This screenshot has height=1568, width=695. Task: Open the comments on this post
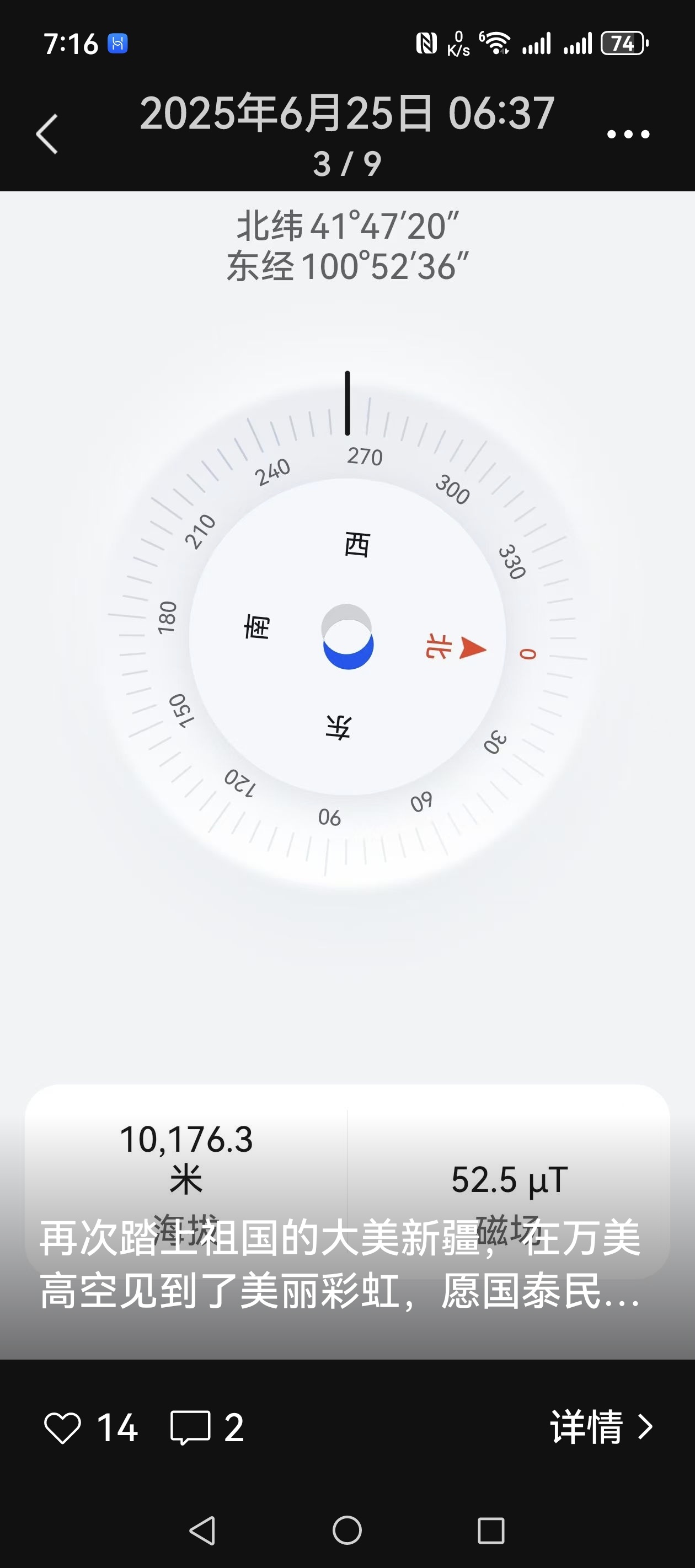(191, 1428)
